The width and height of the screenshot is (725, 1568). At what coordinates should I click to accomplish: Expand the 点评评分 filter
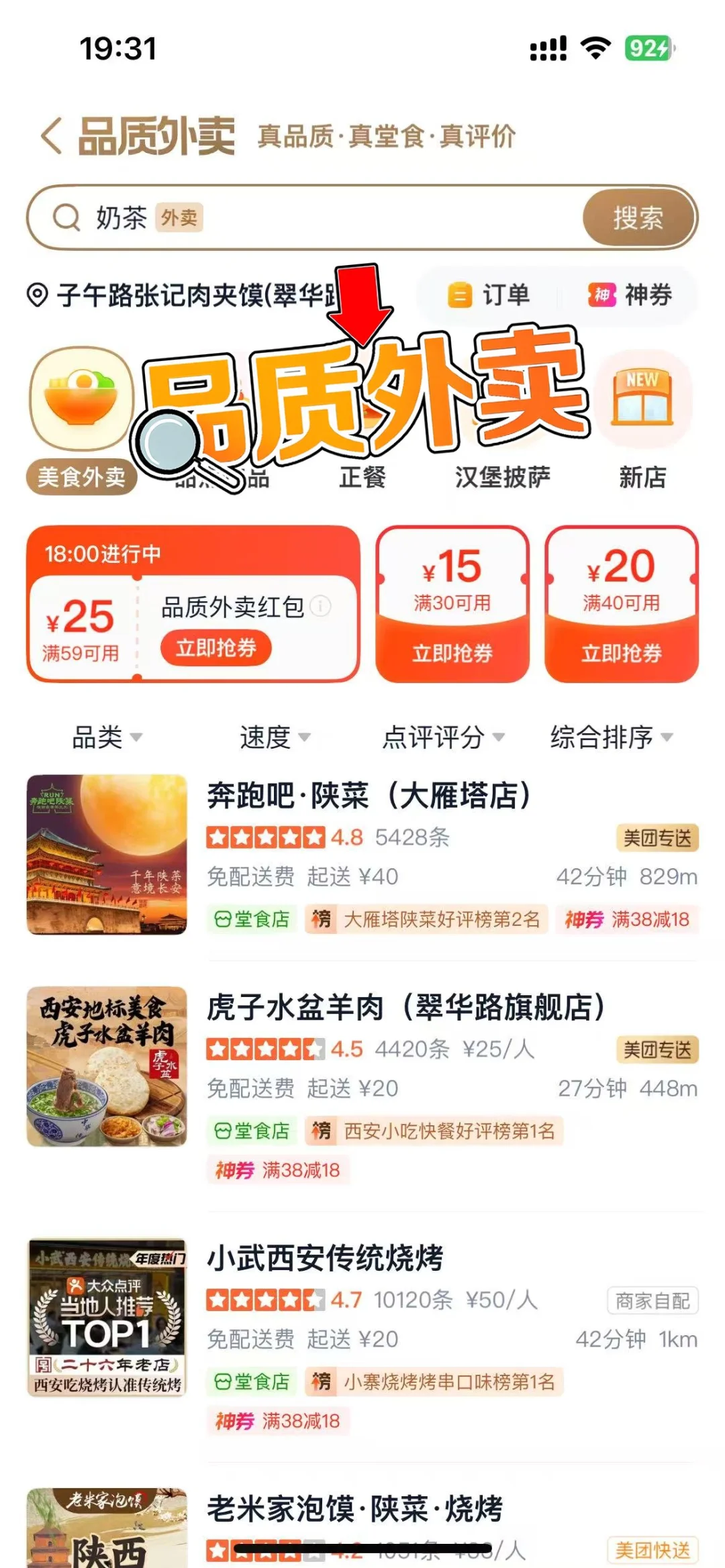tap(443, 737)
